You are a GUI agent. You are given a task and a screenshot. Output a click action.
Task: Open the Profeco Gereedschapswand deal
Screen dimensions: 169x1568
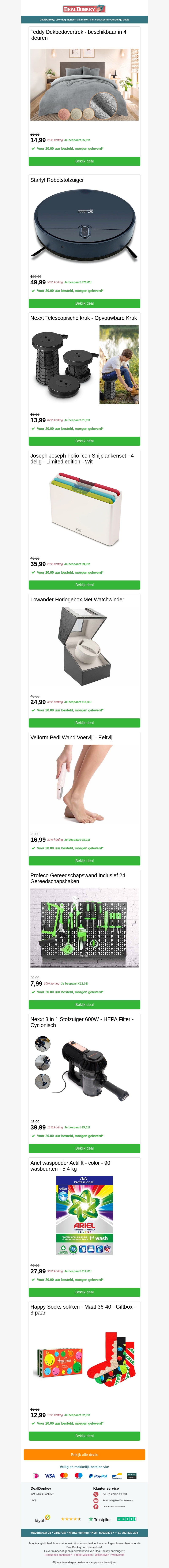point(84,1004)
